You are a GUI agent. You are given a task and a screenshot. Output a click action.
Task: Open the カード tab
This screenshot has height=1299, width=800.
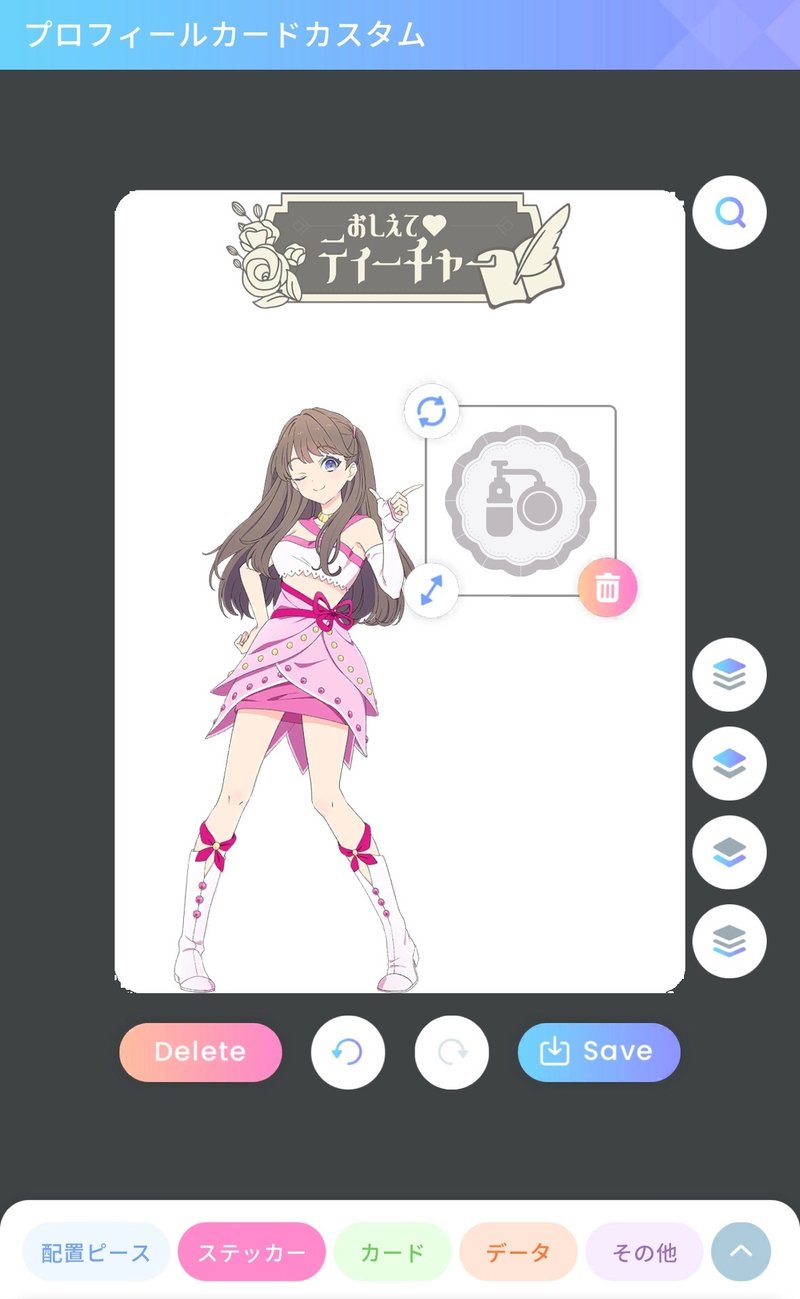pyautogui.click(x=393, y=1252)
